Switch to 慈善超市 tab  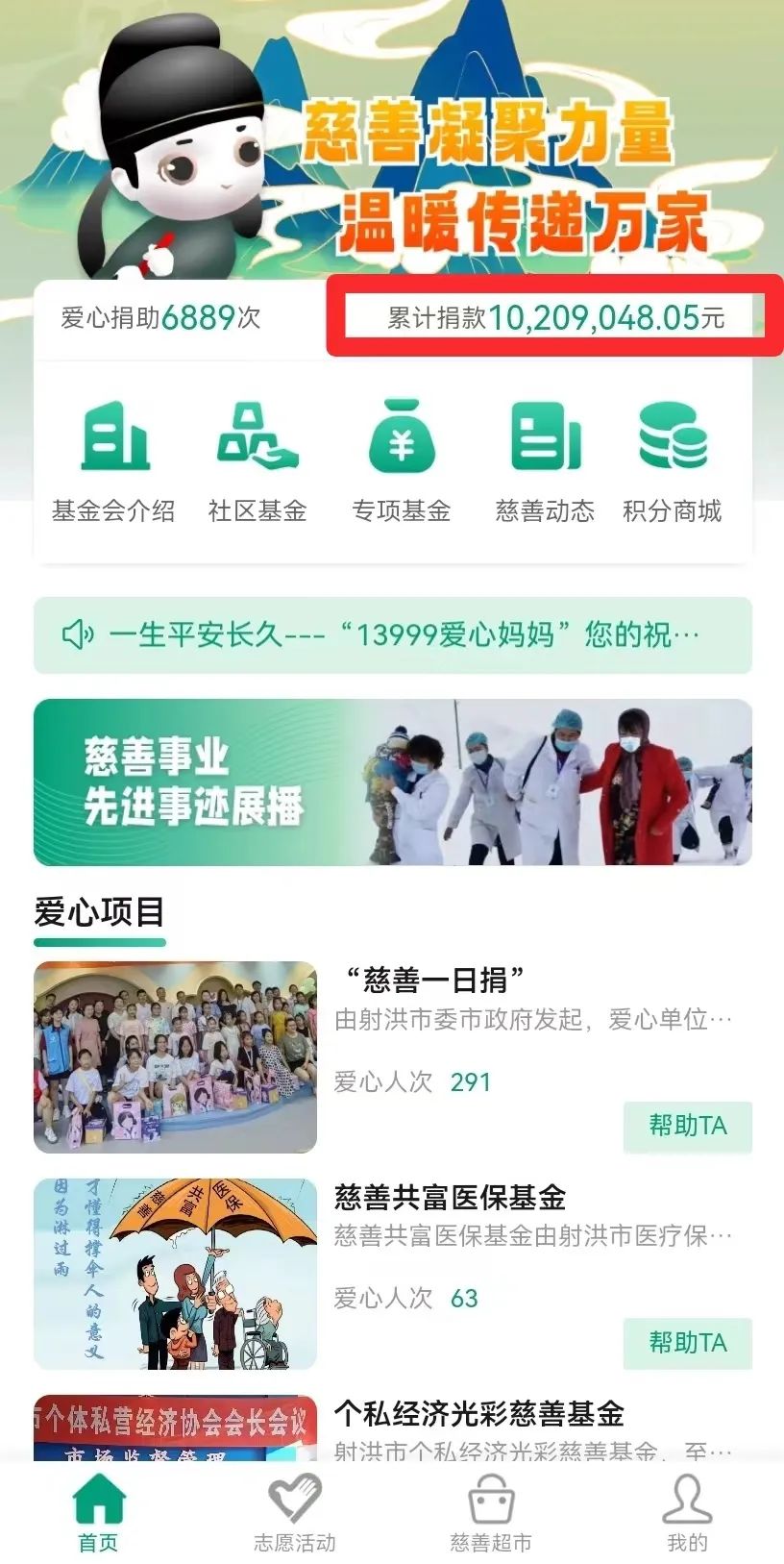coord(491,1514)
